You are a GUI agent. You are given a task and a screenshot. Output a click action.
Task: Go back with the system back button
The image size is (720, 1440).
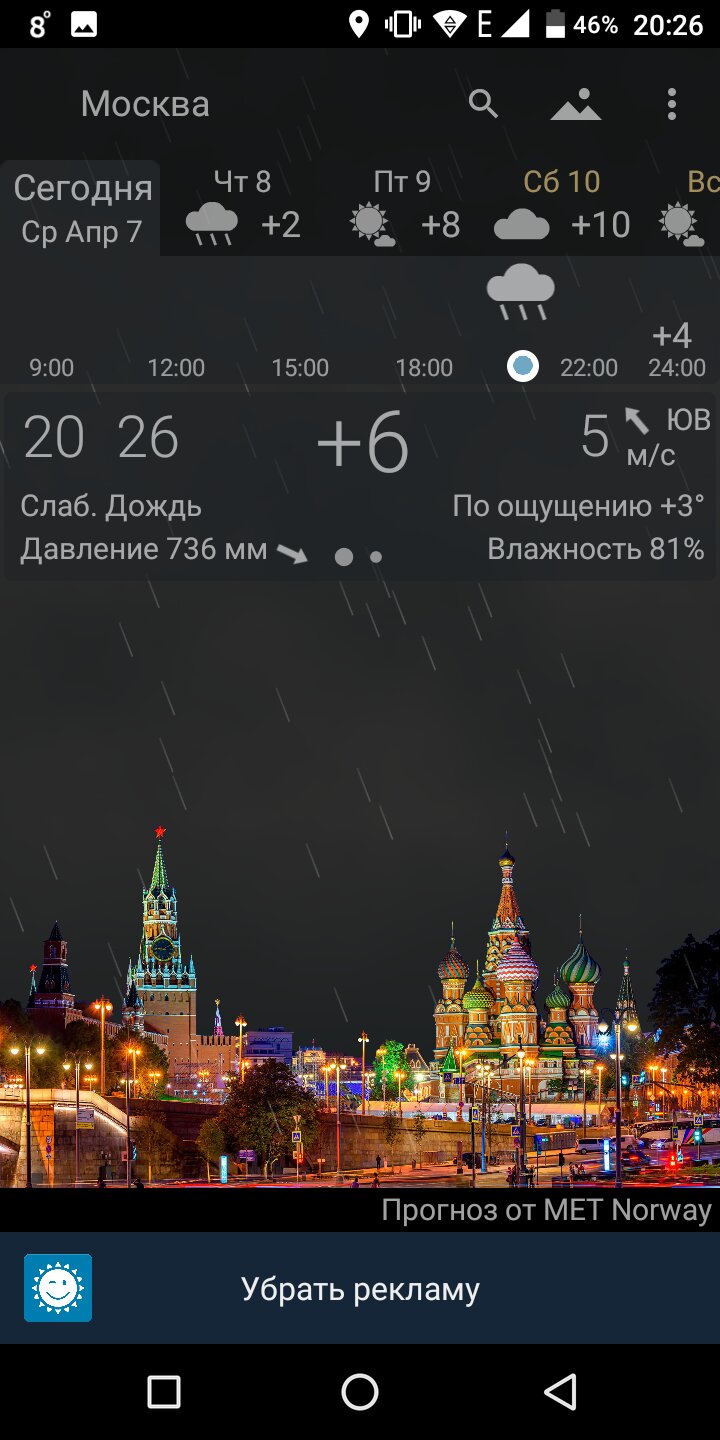(x=560, y=1391)
